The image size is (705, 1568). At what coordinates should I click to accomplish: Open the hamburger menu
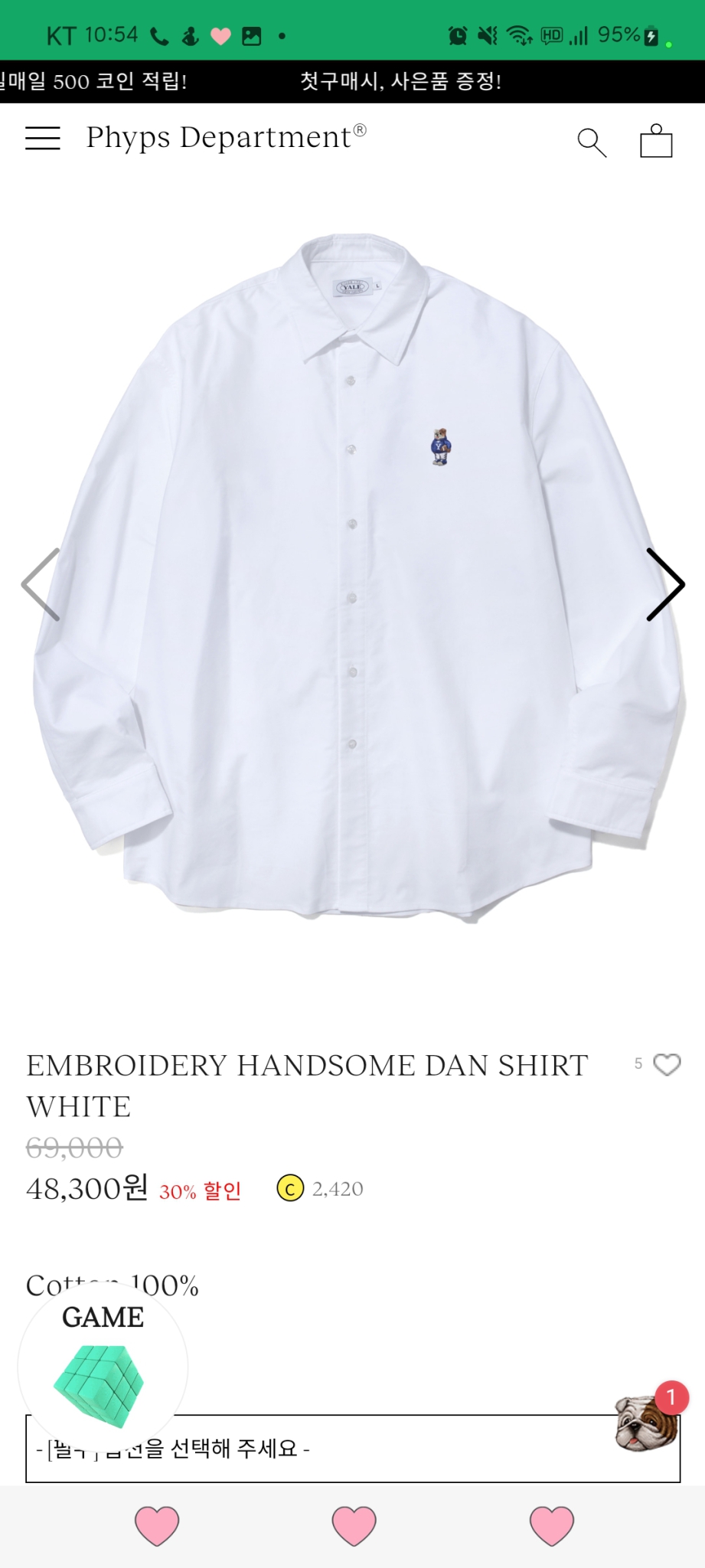pyautogui.click(x=43, y=139)
